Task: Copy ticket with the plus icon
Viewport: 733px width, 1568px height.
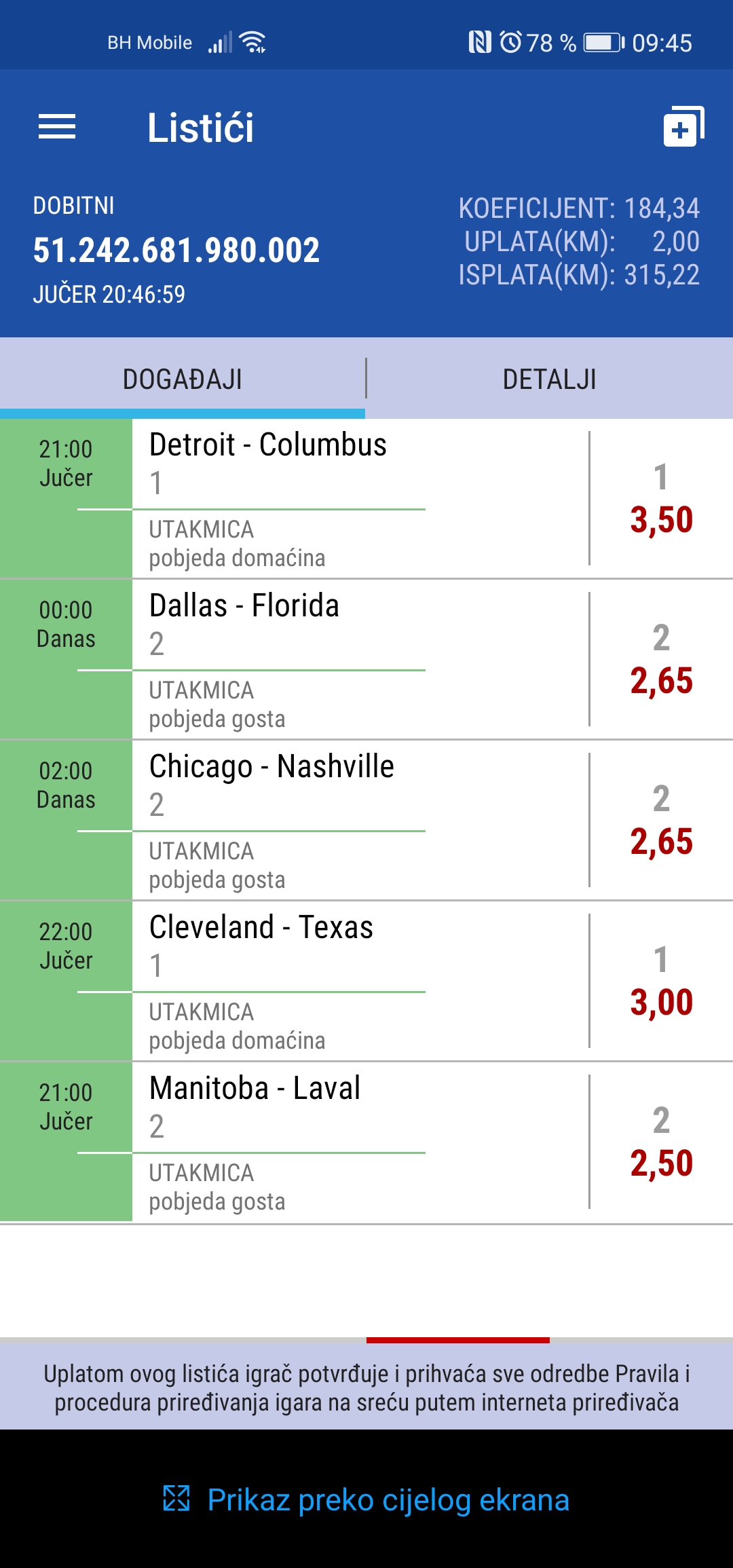Action: coord(683,126)
